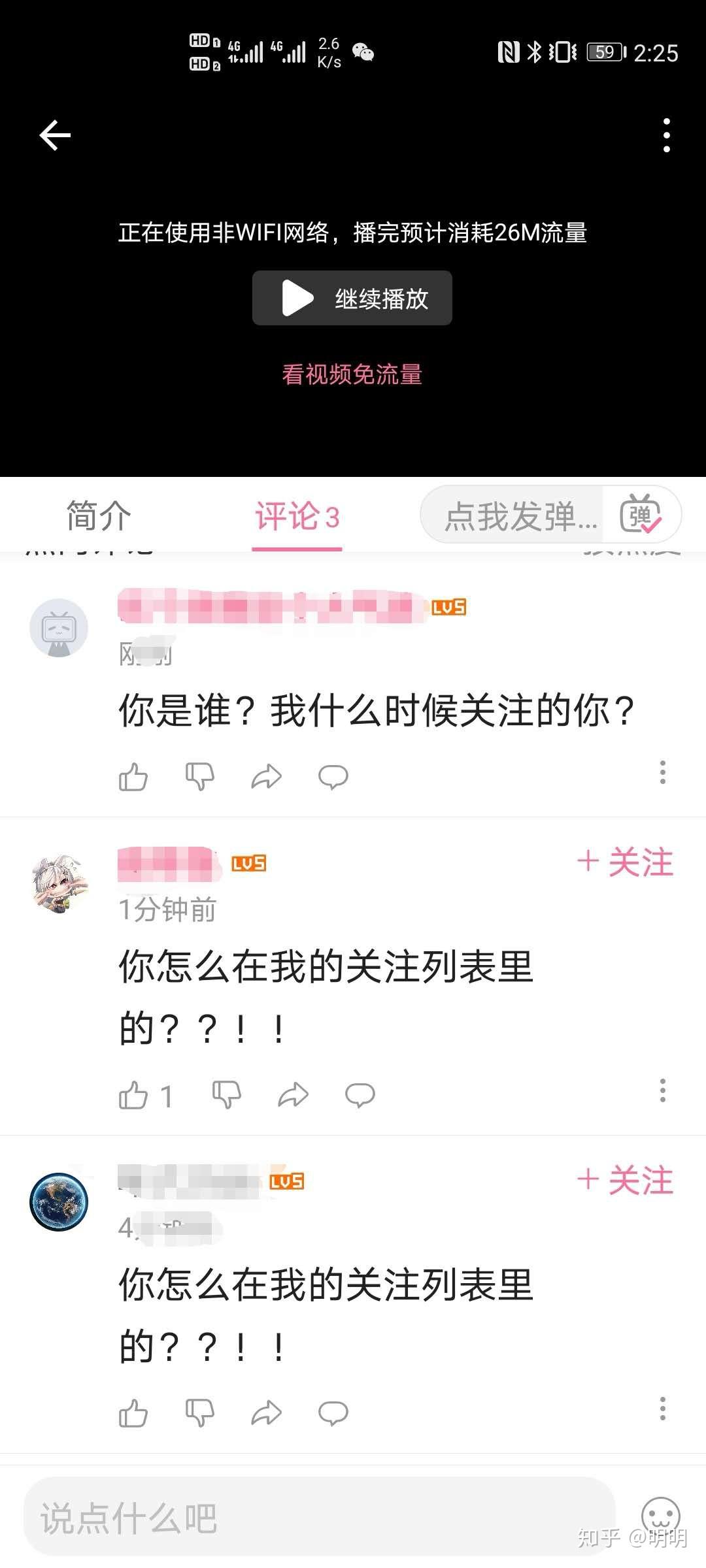Viewport: 706px width, 1568px height.
Task: Like the Earth avatar user's comment
Action: tap(133, 1413)
